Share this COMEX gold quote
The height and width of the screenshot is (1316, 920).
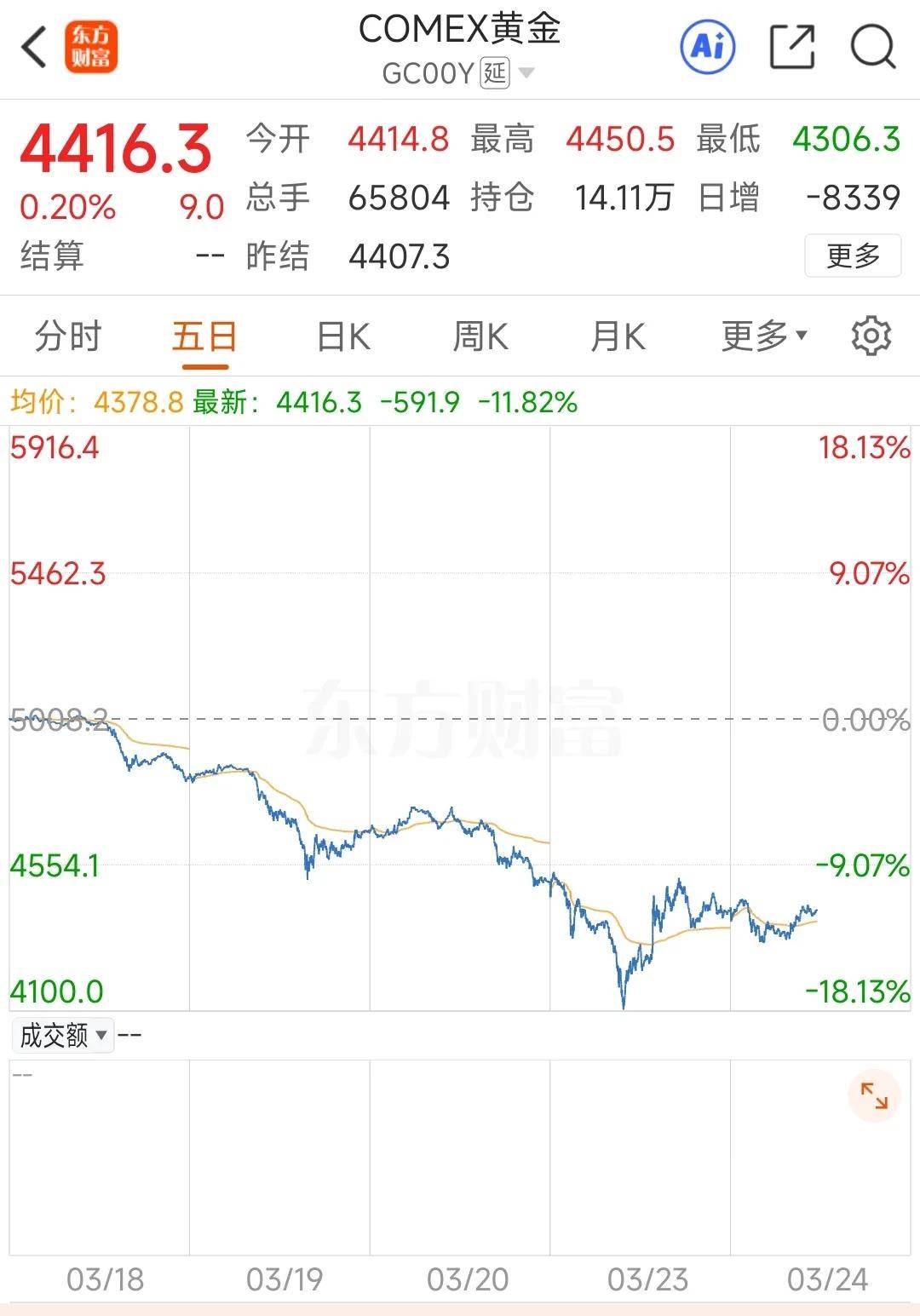click(x=792, y=46)
